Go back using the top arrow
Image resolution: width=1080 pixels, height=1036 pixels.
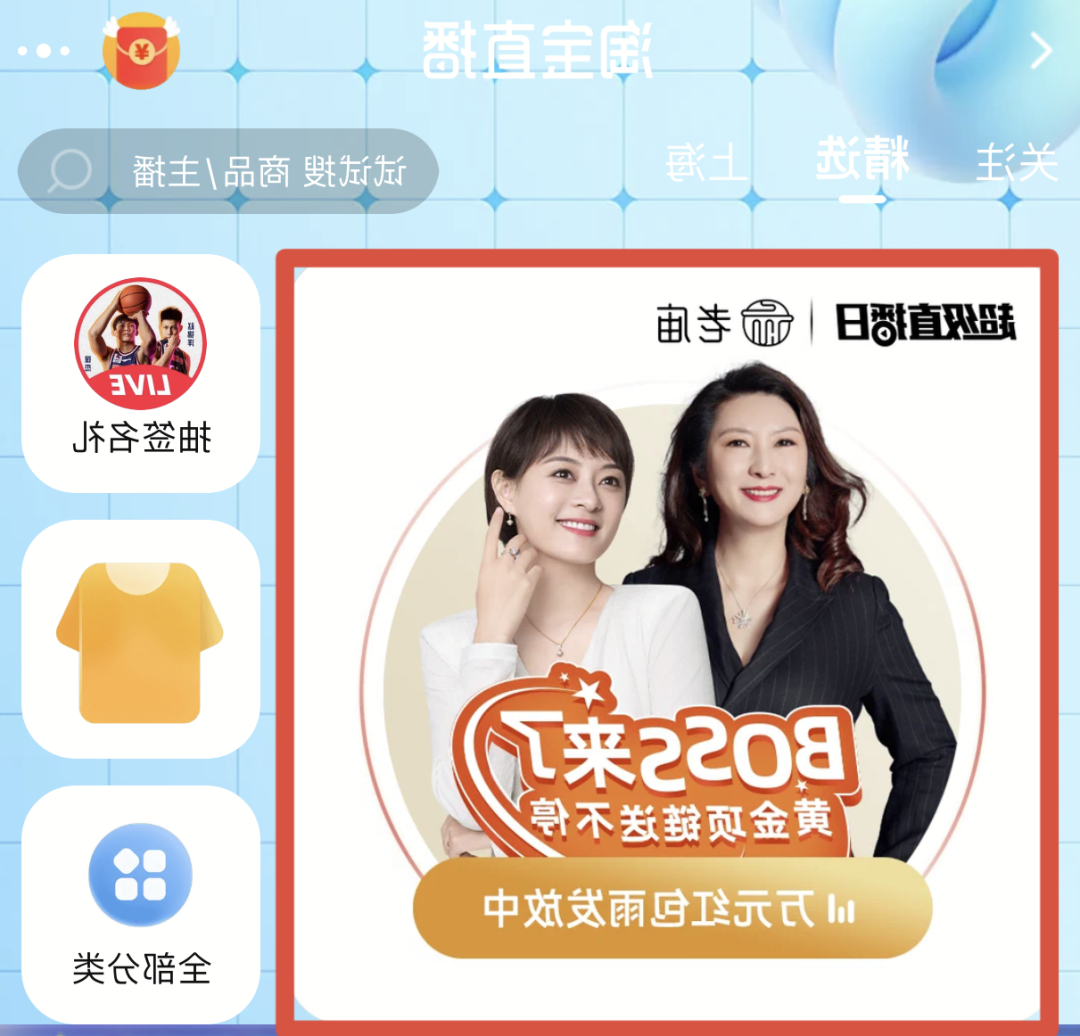tap(1040, 51)
